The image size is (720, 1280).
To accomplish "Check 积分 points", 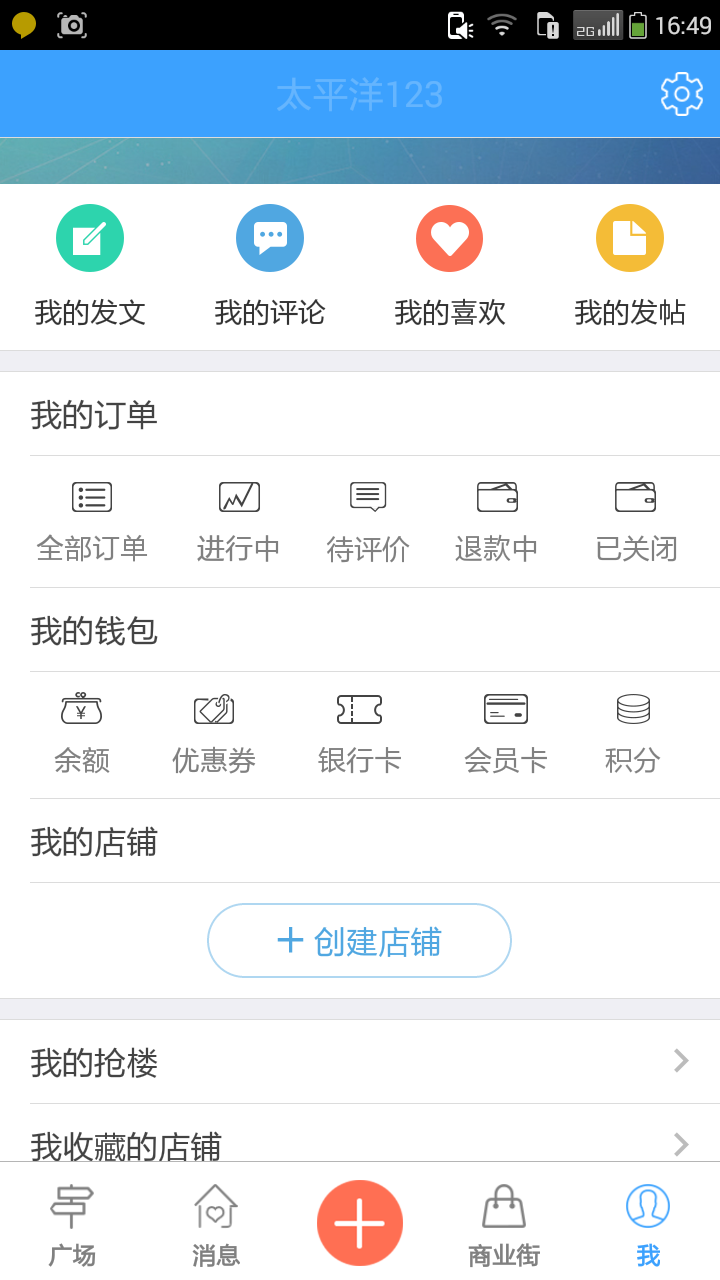I will coord(633,733).
